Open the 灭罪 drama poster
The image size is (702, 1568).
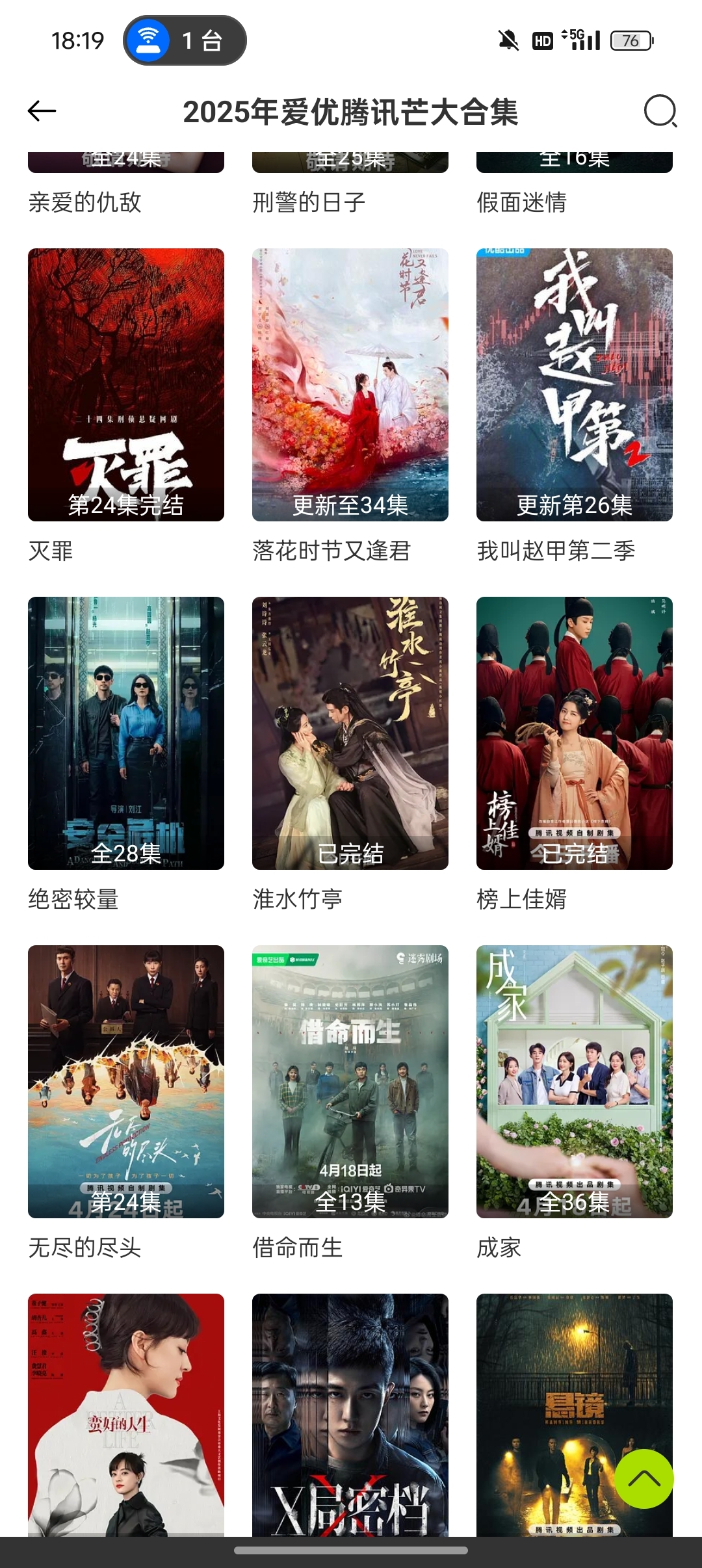point(126,384)
